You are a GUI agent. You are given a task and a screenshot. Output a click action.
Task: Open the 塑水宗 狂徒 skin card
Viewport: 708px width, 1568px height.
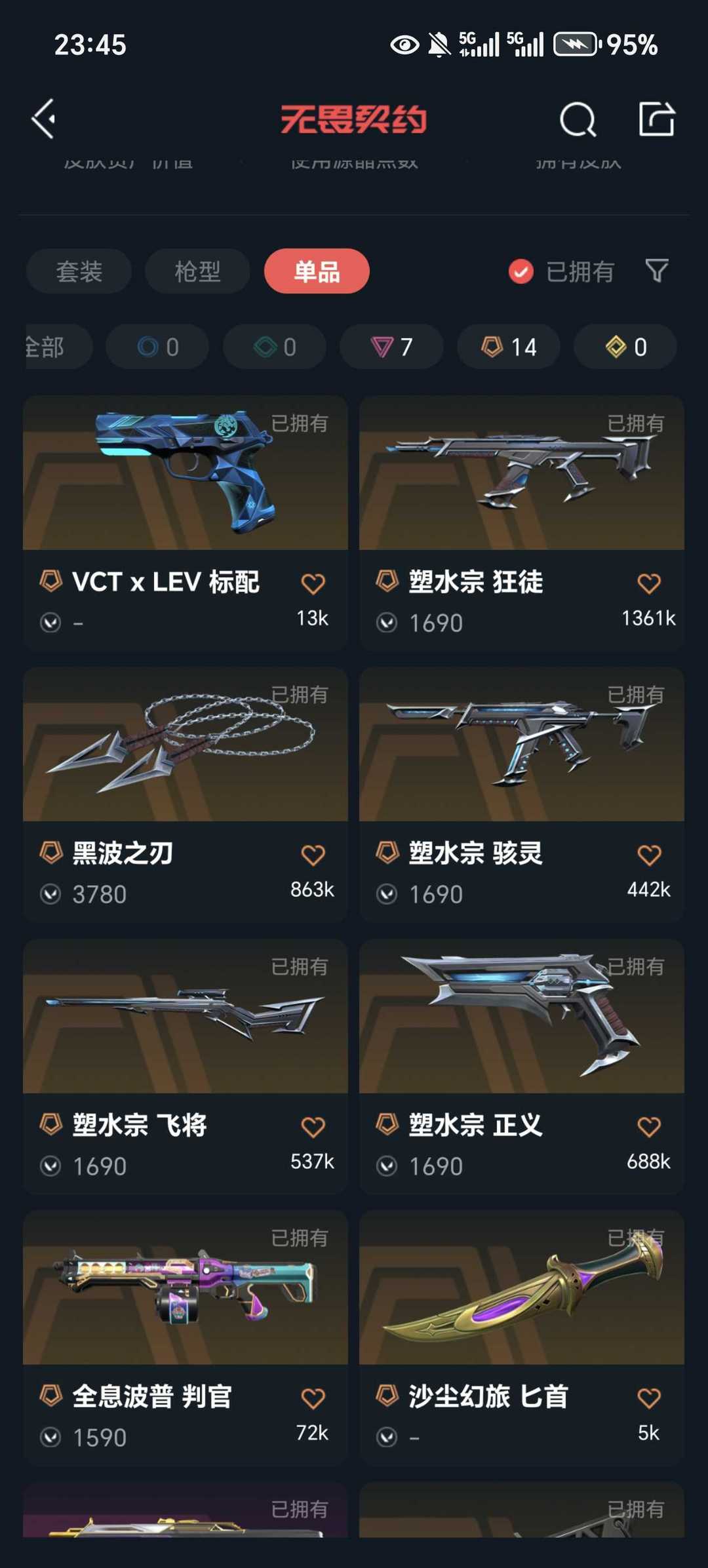(522, 522)
